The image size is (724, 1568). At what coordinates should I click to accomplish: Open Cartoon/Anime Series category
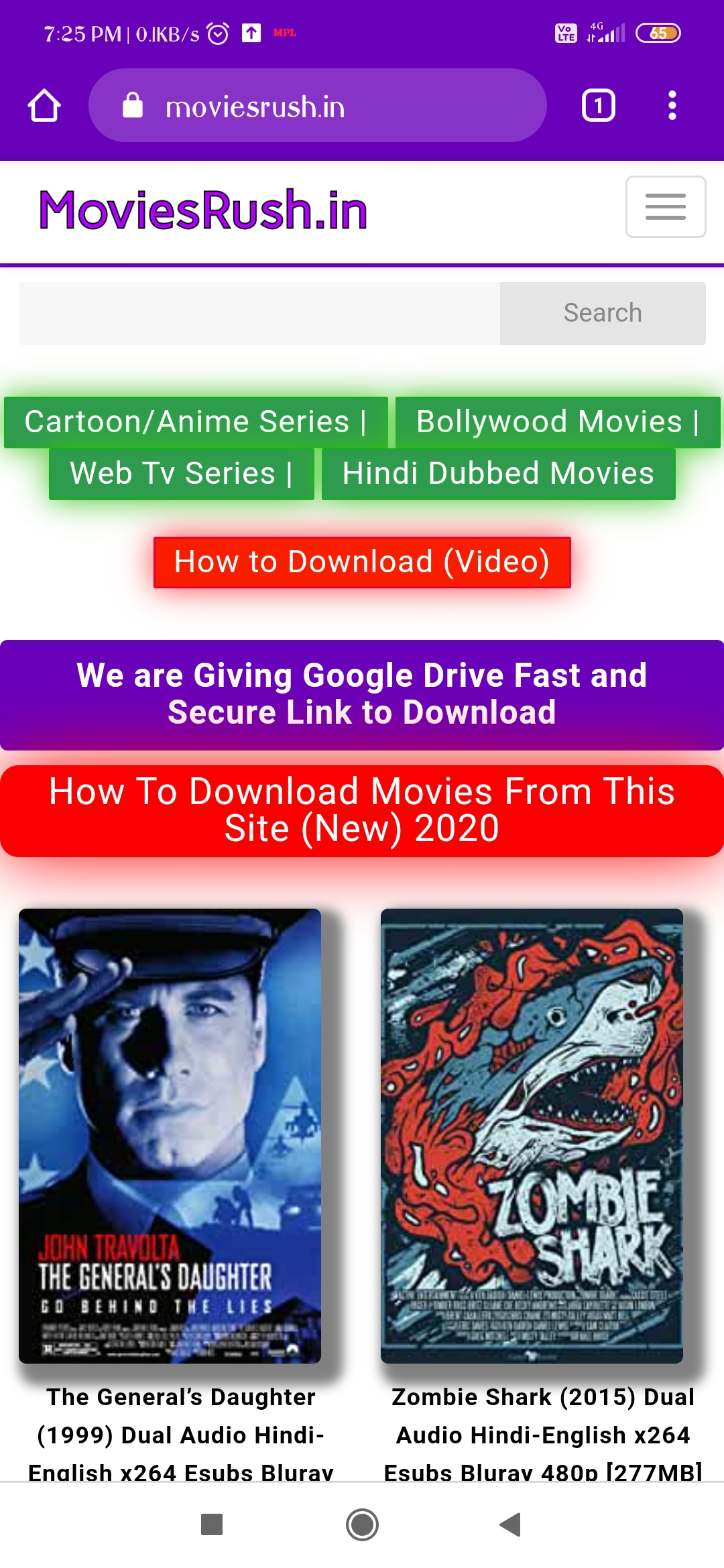point(196,422)
